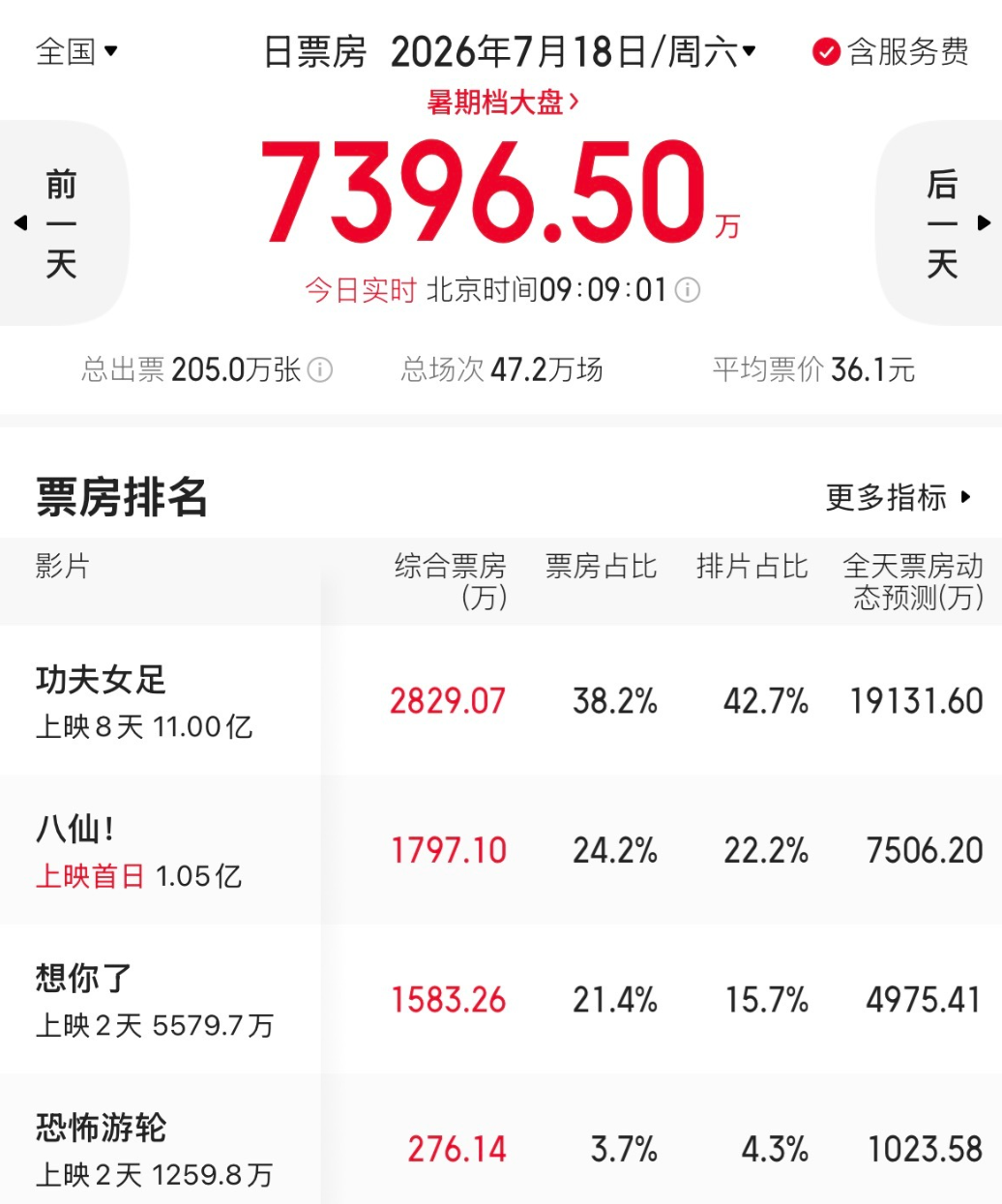Open the 八仙! movie row
The image size is (1002, 1204).
click(501, 850)
